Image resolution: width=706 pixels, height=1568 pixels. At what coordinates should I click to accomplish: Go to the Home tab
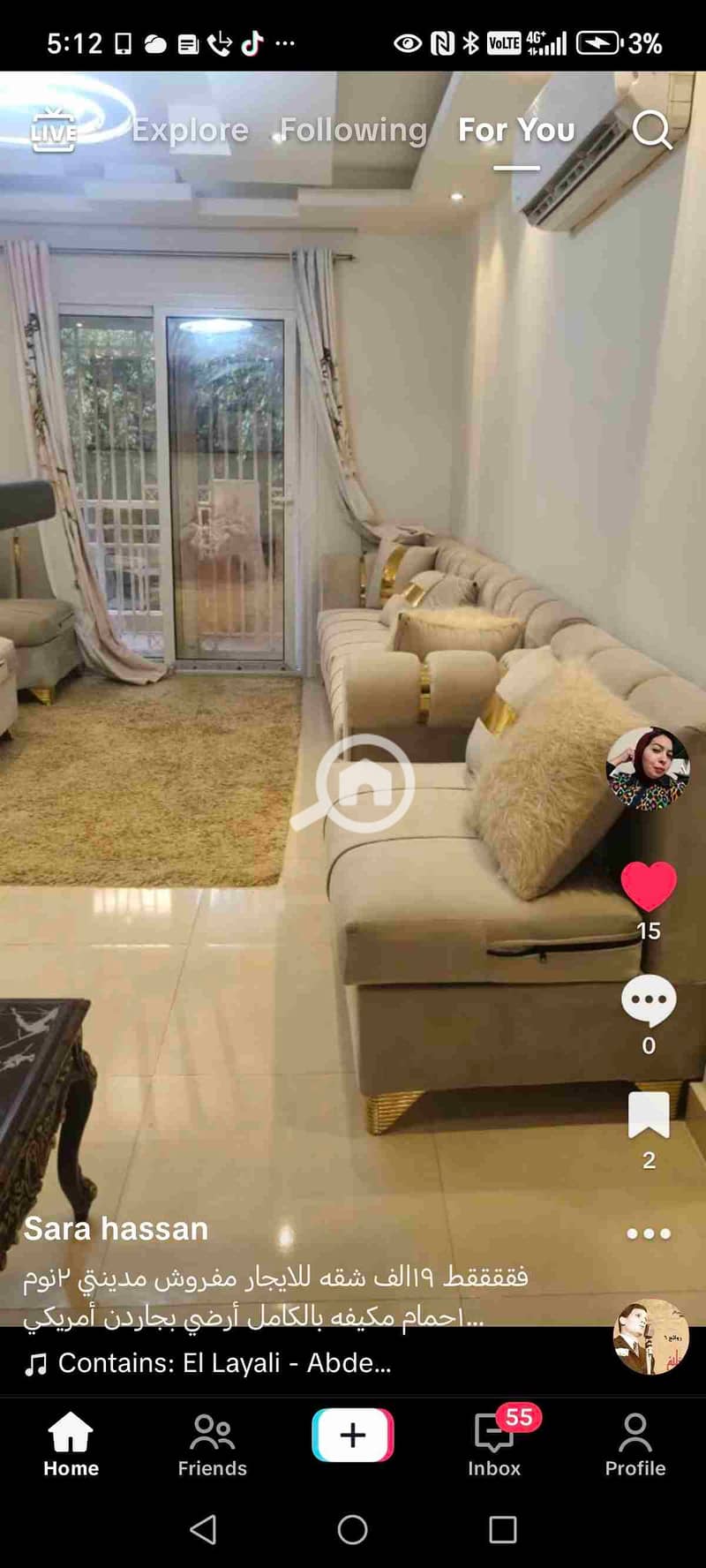click(71, 1444)
